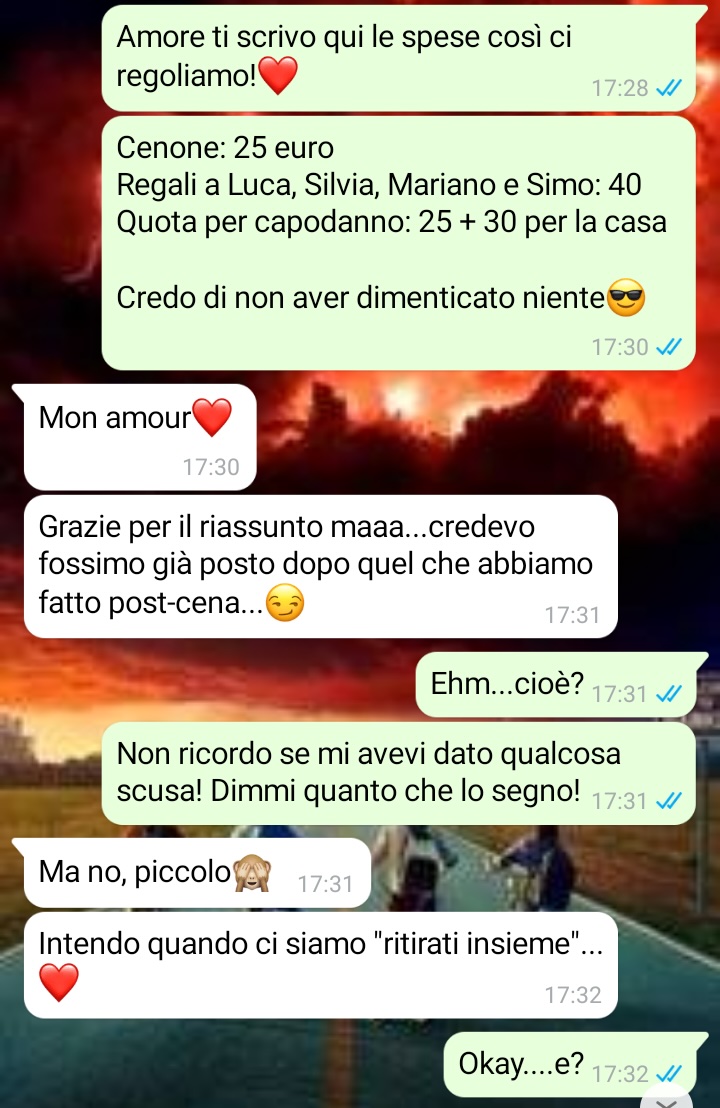
Task: Click the heart emoji in the "Mon amour" message
Action: (213, 417)
